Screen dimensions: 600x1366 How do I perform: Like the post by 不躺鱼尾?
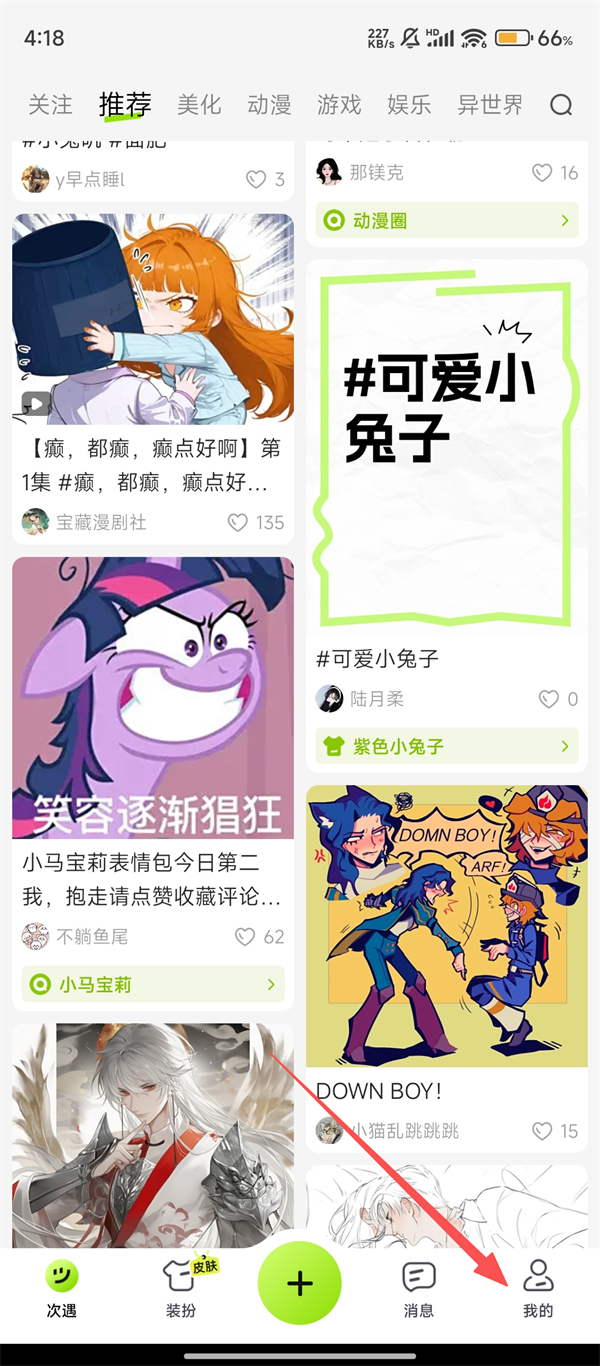click(x=259, y=937)
